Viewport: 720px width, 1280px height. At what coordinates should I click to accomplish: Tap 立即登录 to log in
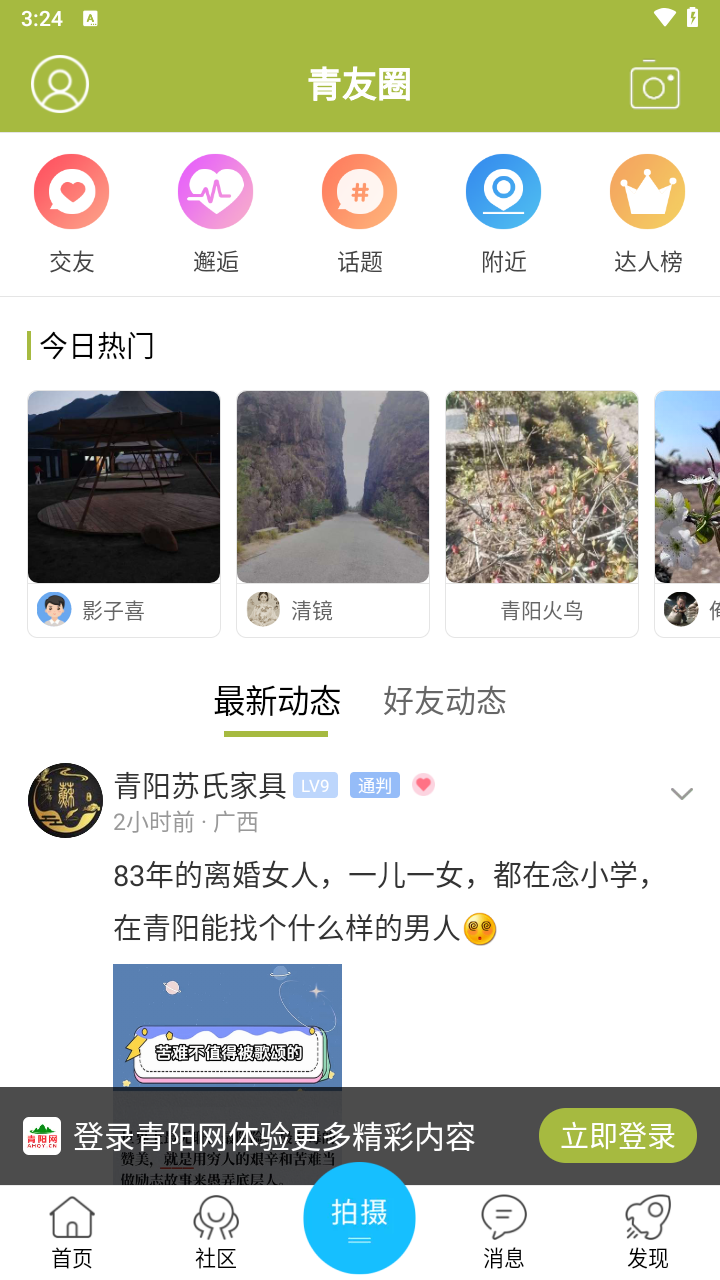pyautogui.click(x=618, y=1136)
